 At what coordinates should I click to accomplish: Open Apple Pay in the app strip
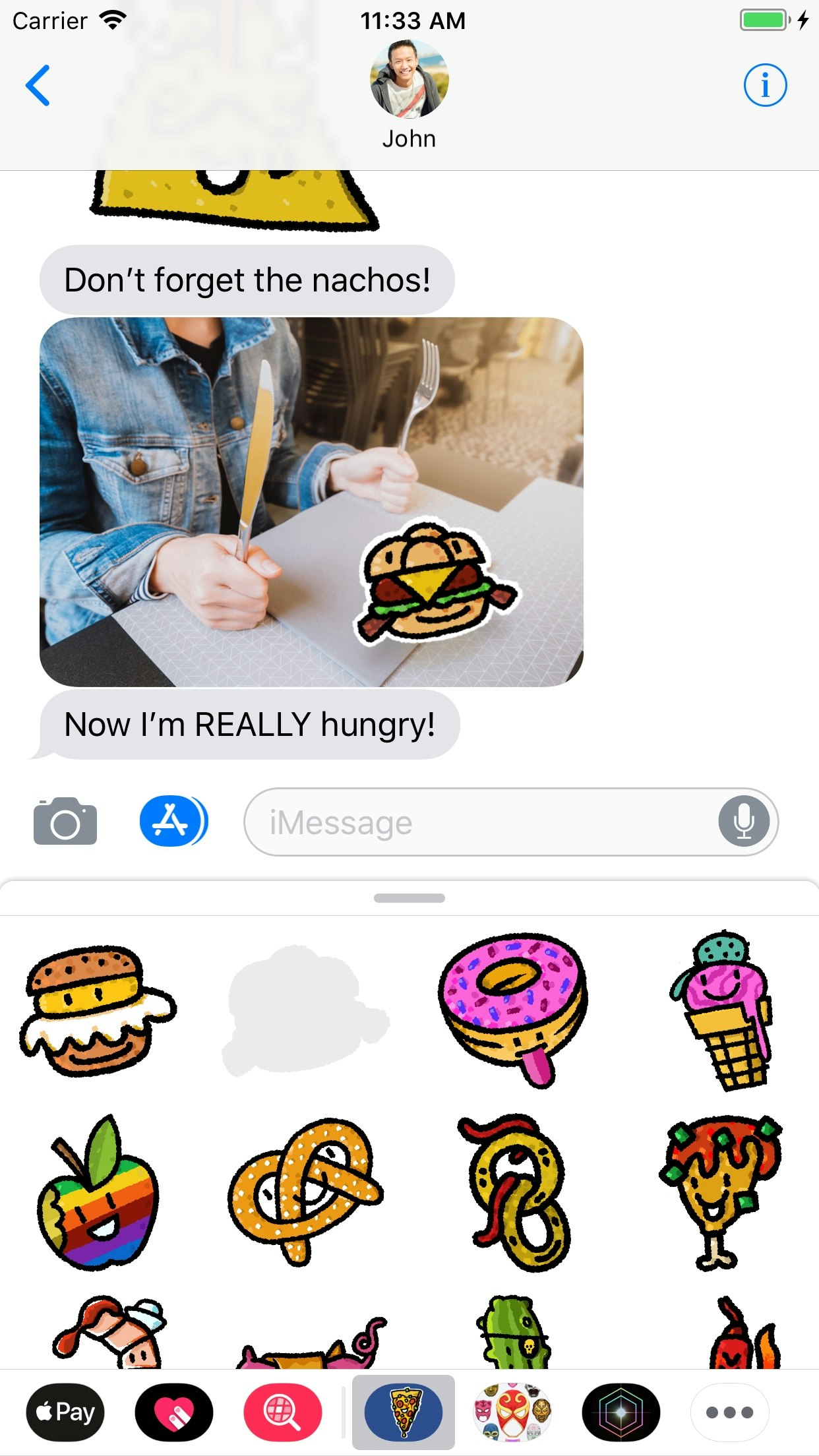pos(65,1412)
